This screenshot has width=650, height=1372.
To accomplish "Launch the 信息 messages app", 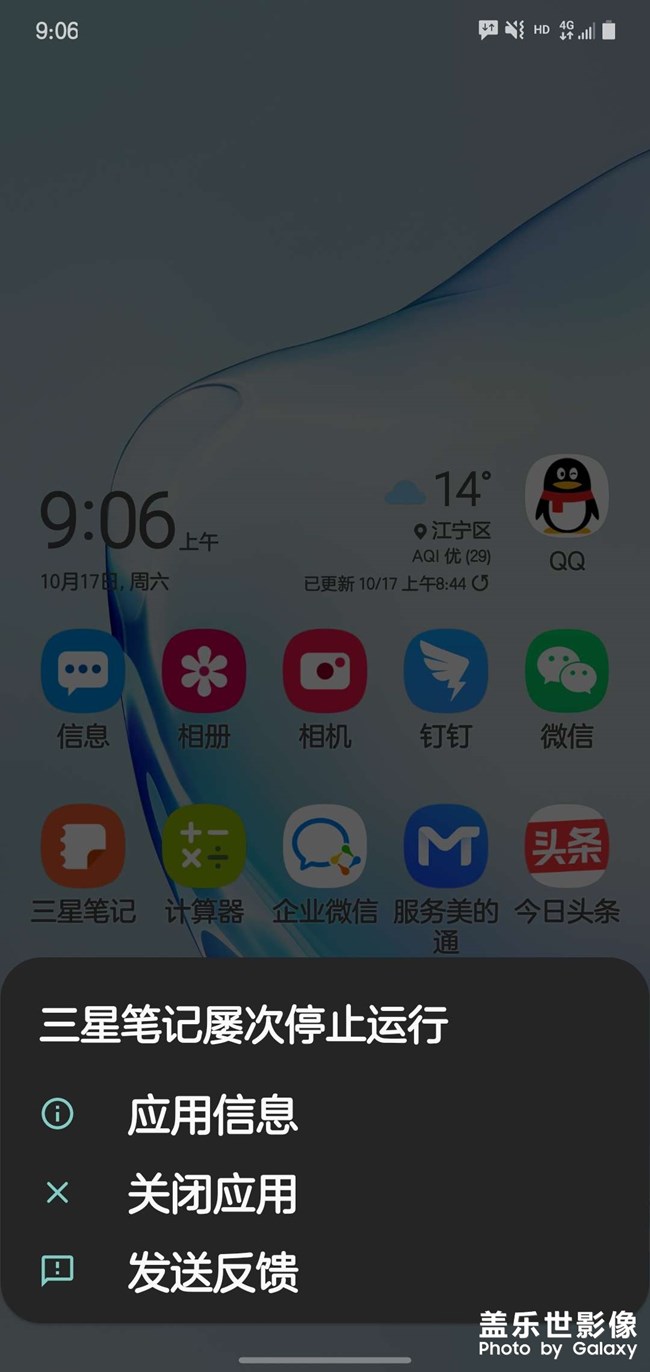I will click(83, 672).
